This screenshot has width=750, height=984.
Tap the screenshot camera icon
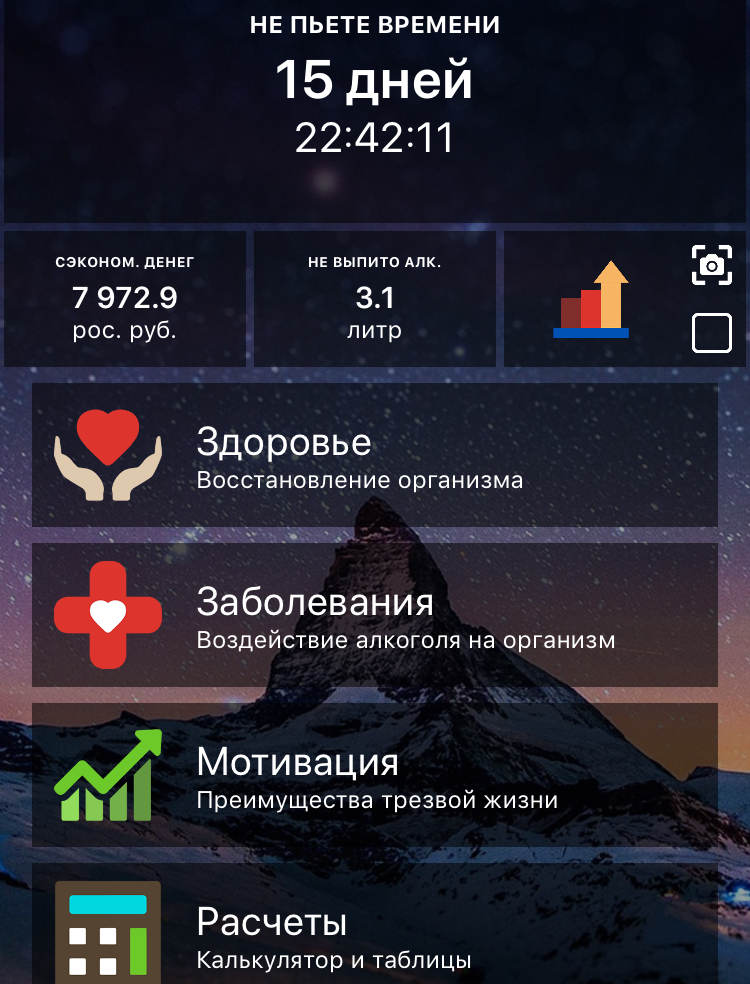[712, 265]
